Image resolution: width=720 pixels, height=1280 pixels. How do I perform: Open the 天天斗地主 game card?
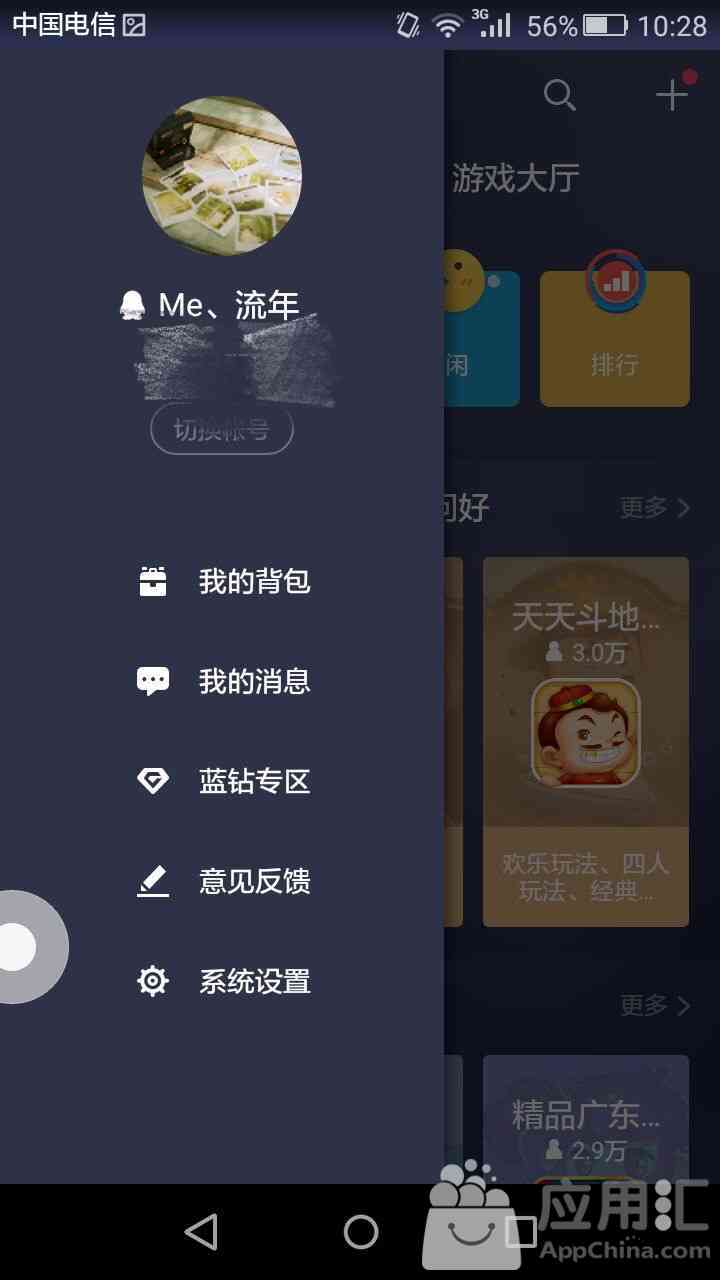(586, 741)
